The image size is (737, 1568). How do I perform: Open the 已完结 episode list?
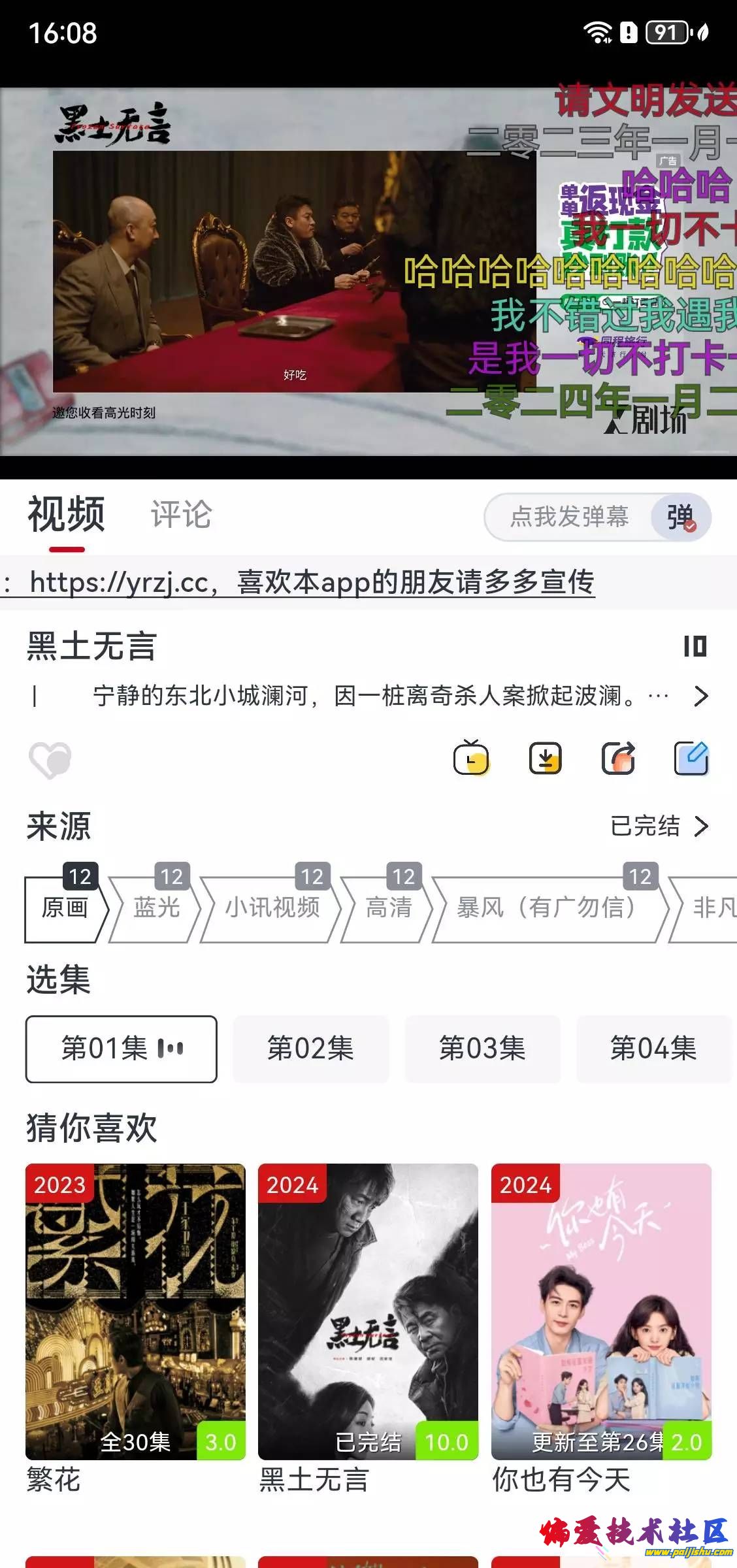click(x=659, y=826)
